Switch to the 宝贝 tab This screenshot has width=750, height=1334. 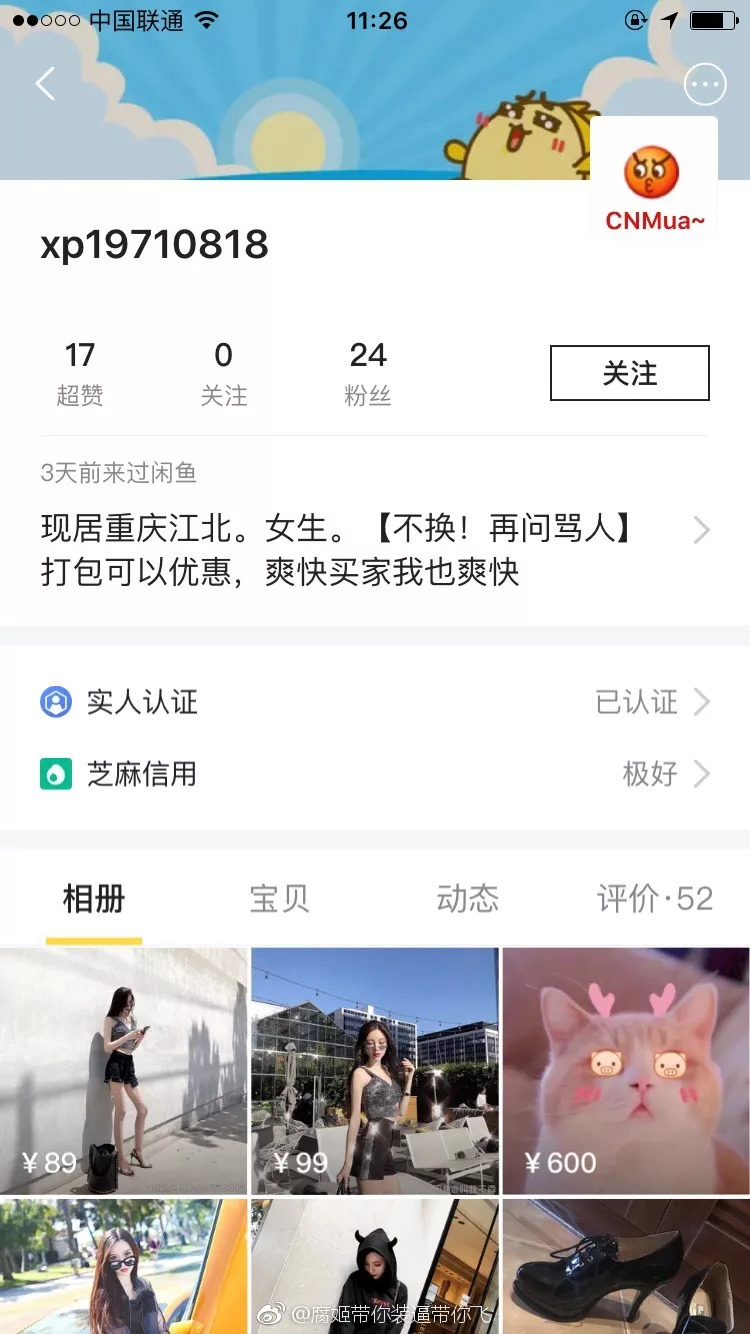[279, 899]
